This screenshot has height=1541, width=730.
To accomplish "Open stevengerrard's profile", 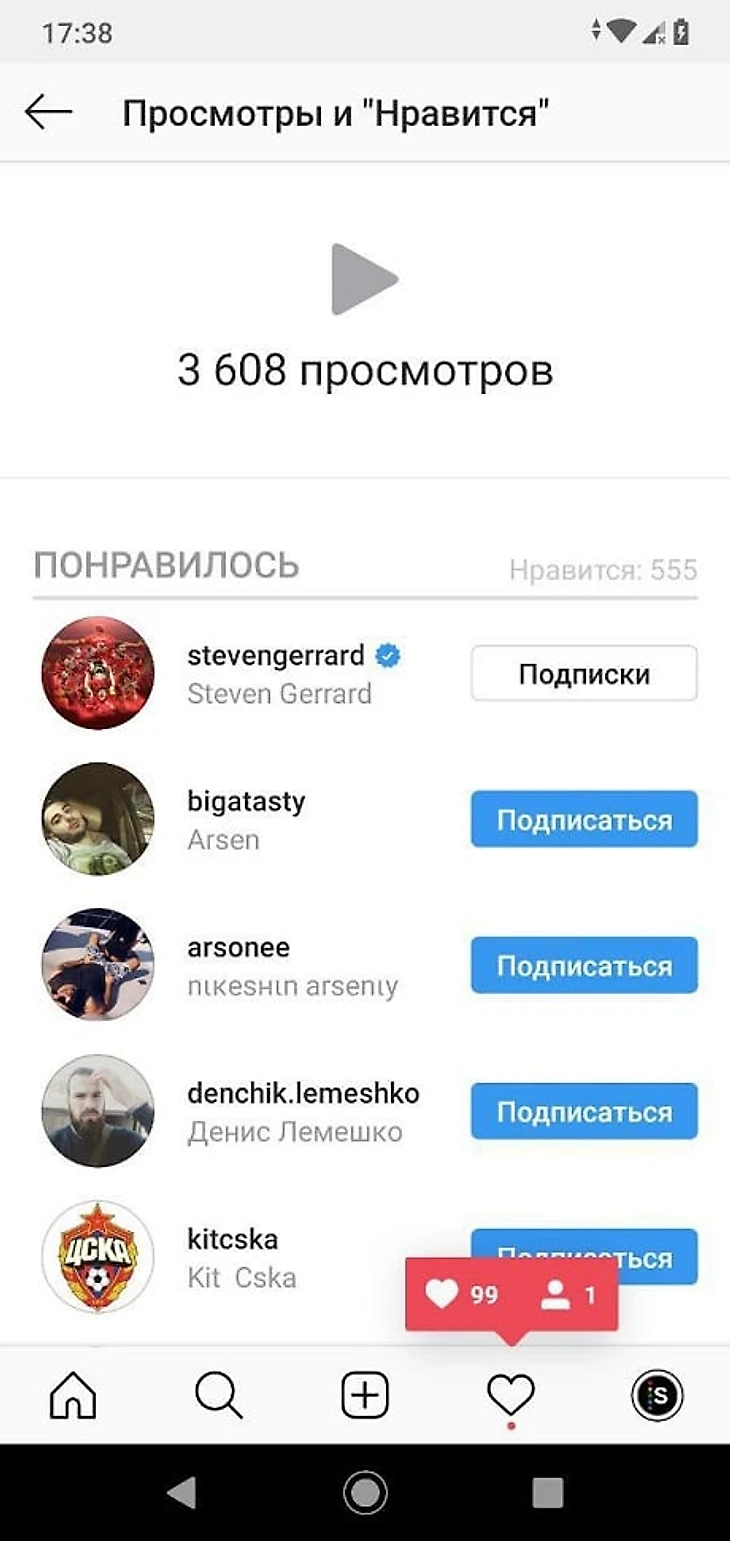I will [x=275, y=657].
